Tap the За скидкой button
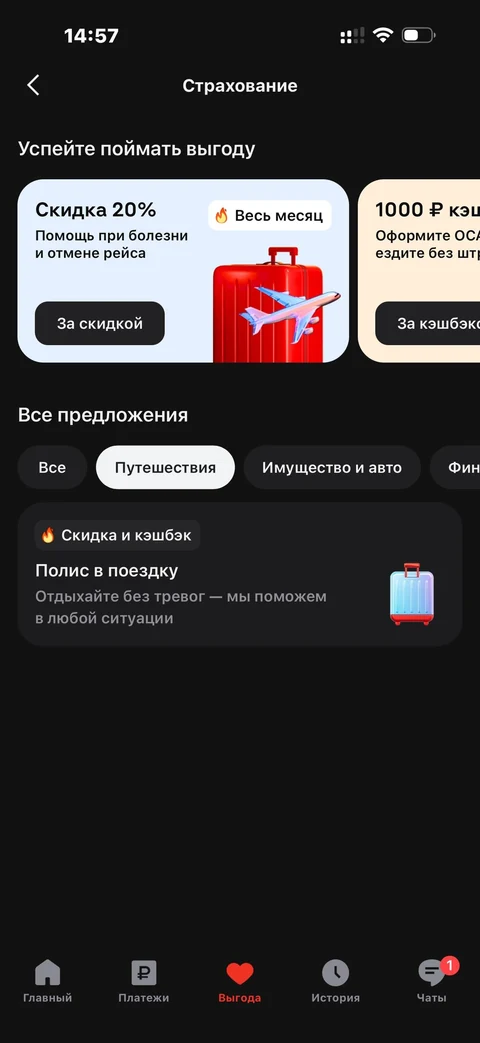Image resolution: width=480 pixels, height=1043 pixels. point(100,323)
